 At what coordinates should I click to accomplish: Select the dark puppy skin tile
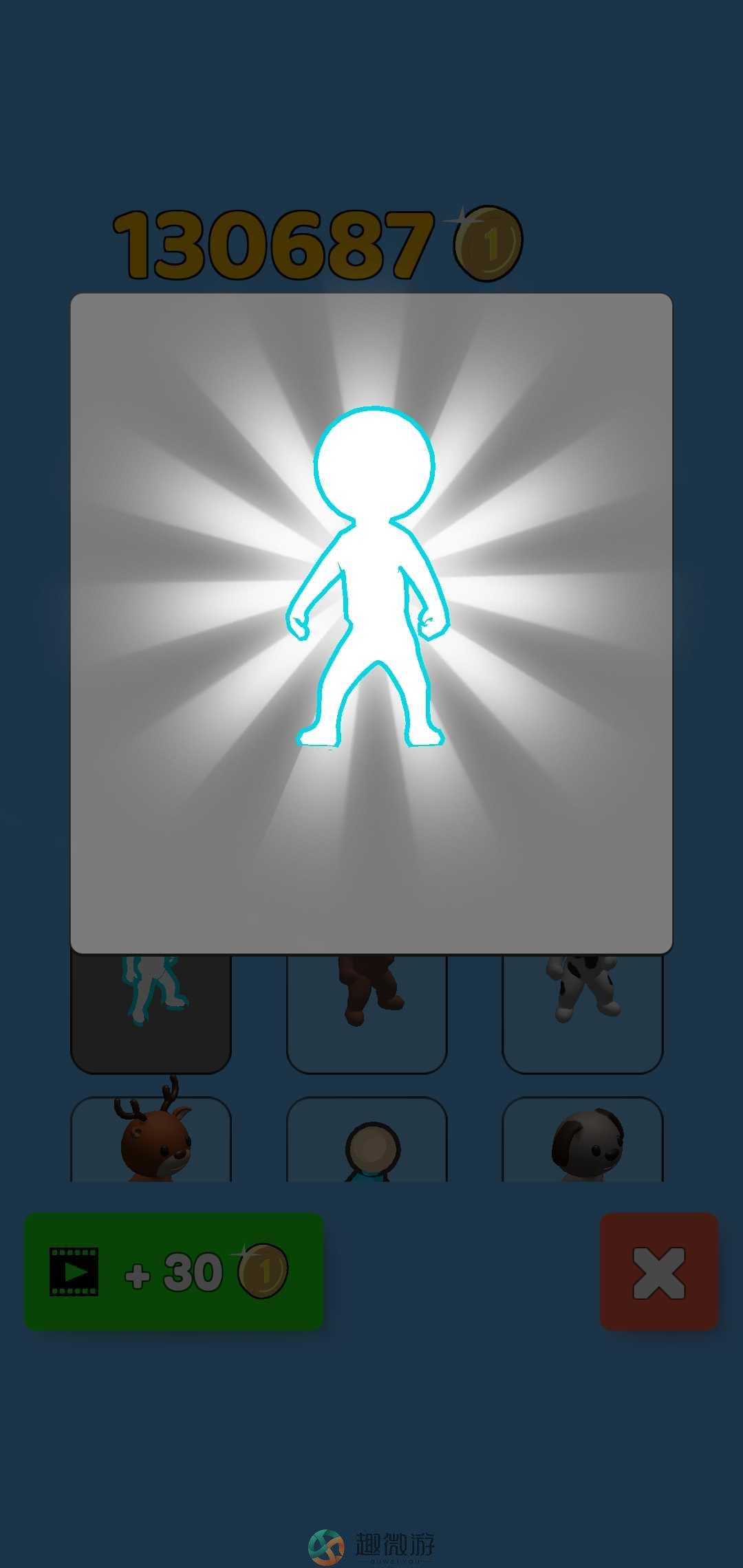[583, 1139]
